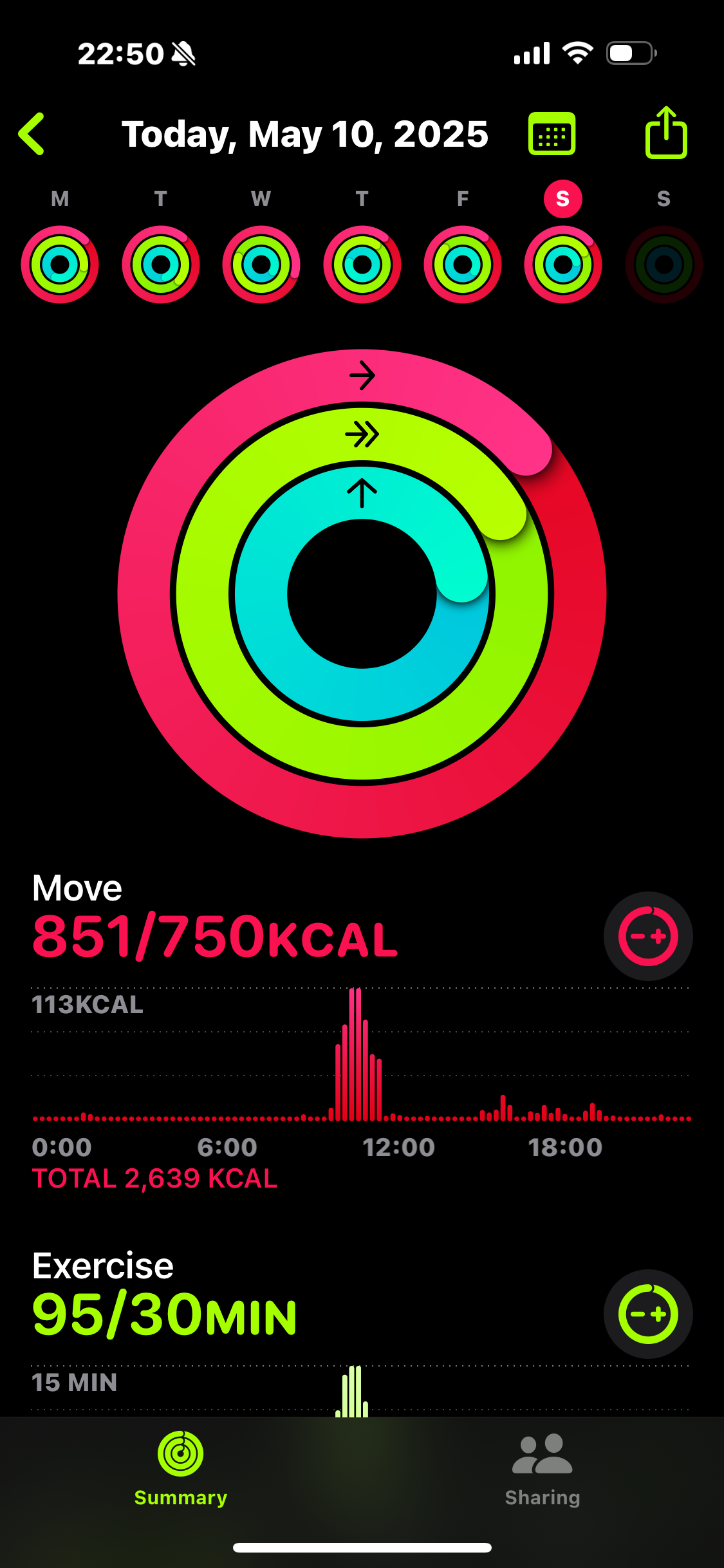Adjust the Move goal
Screen dimensions: 724x1568
pyautogui.click(x=648, y=936)
